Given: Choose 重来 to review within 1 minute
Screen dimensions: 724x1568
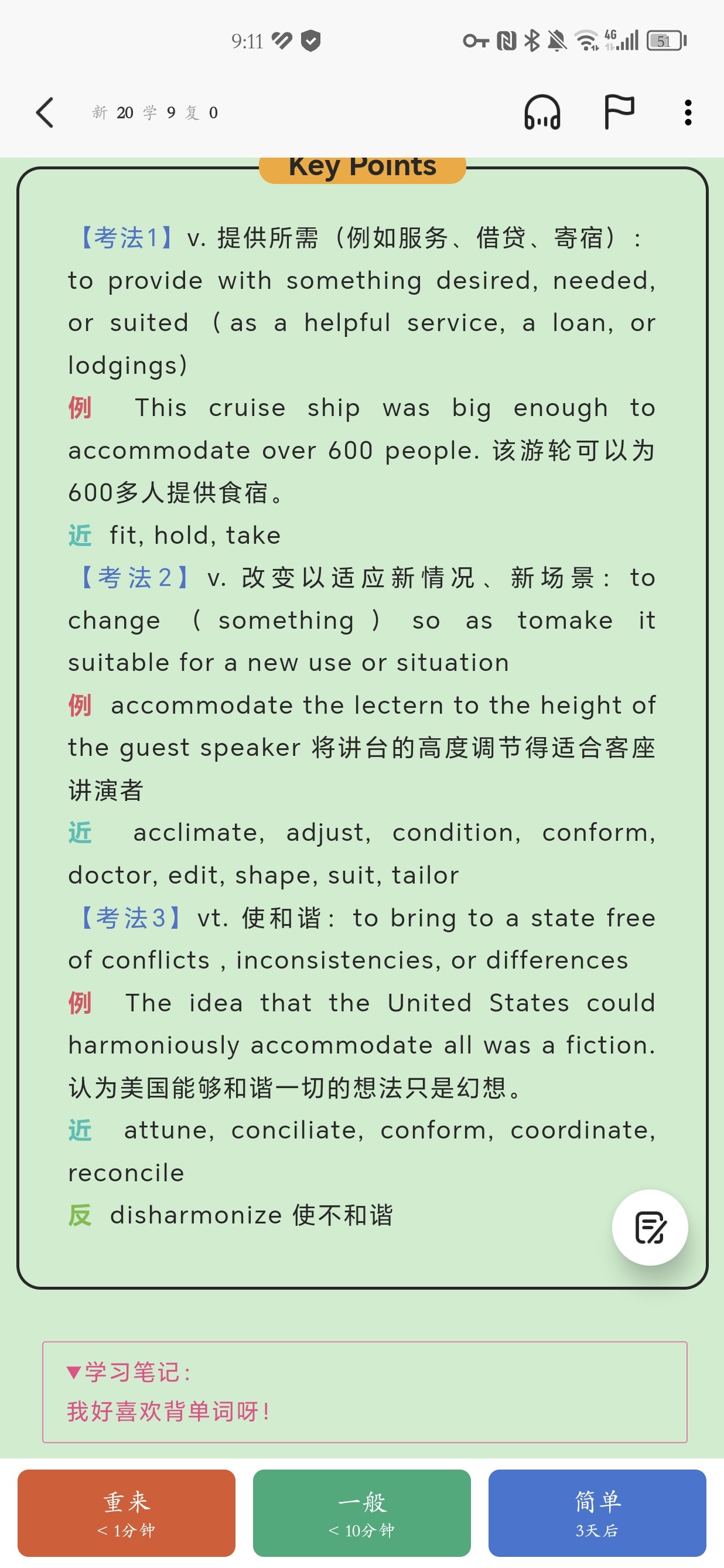Looking at the screenshot, I should 127,1512.
